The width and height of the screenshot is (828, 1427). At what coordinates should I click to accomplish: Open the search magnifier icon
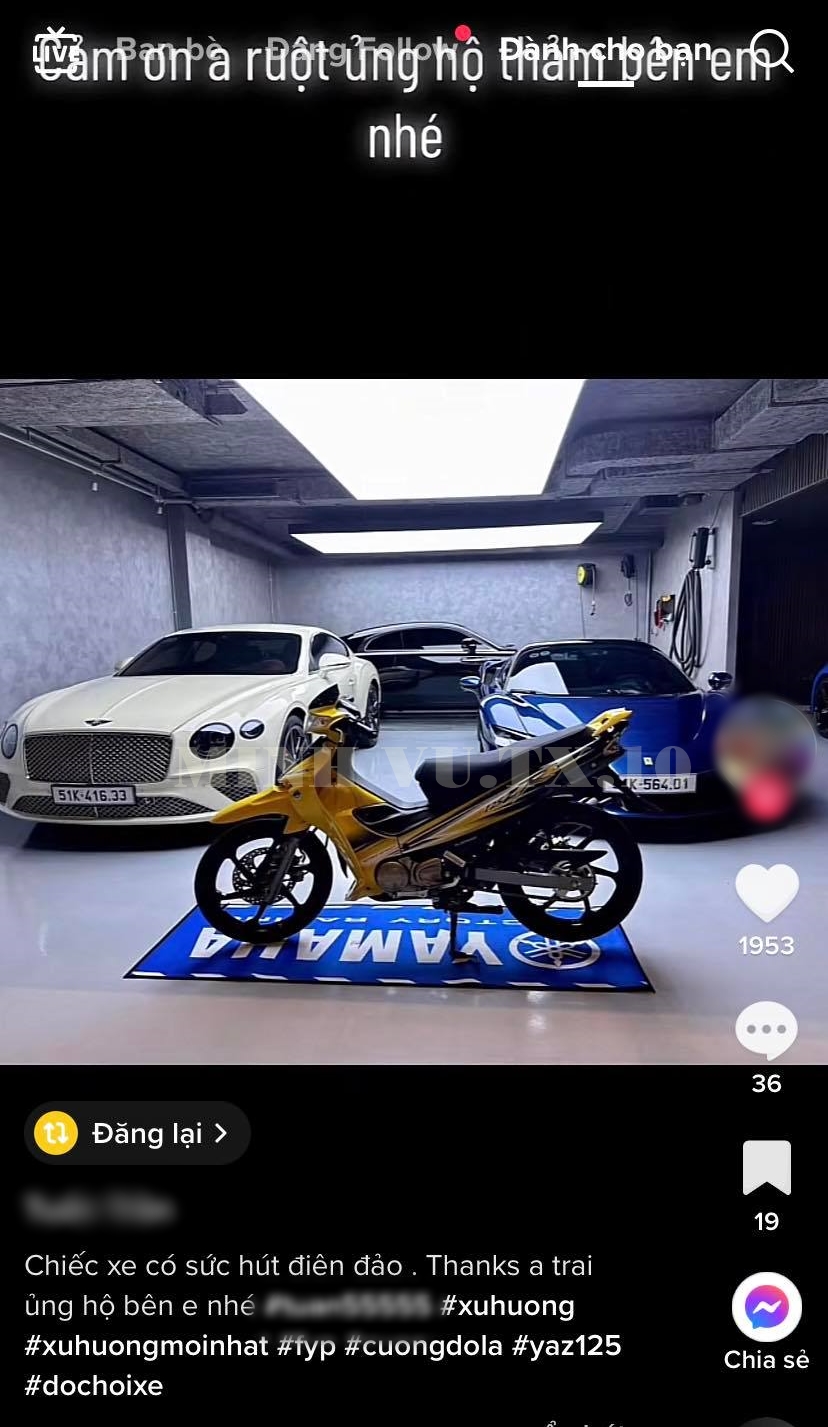771,50
